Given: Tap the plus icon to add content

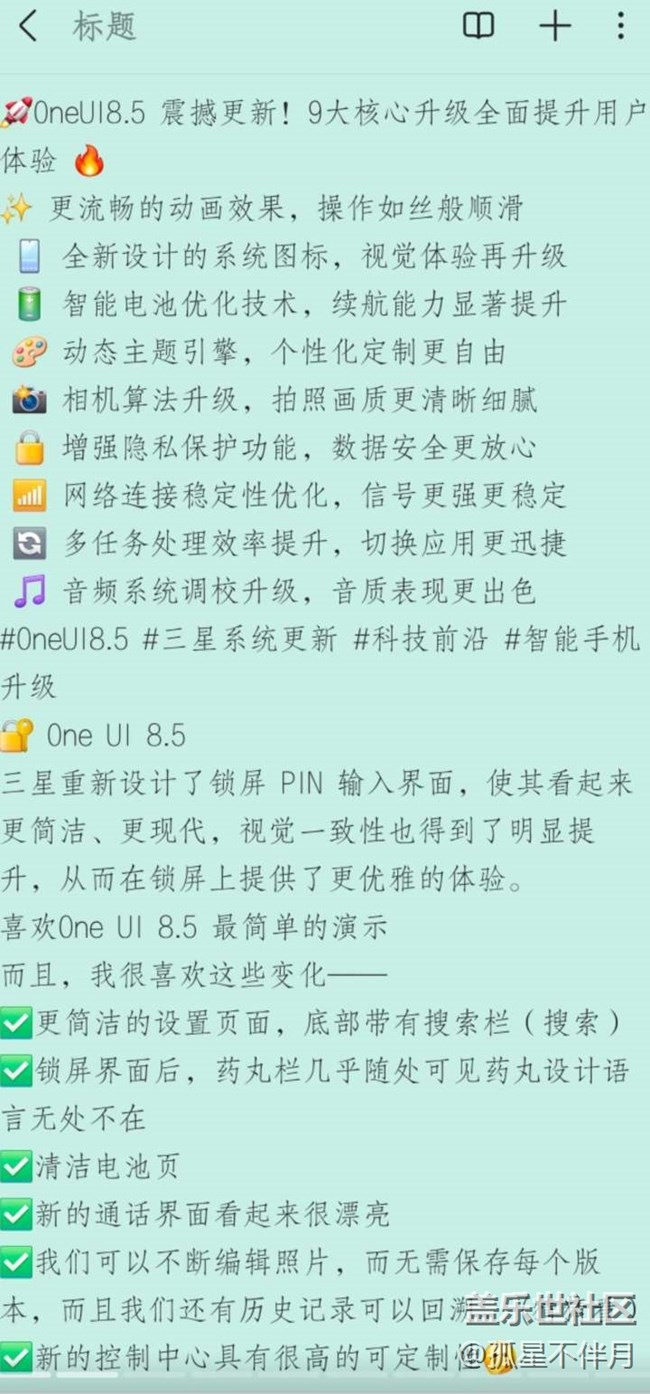Looking at the screenshot, I should (x=554, y=27).
